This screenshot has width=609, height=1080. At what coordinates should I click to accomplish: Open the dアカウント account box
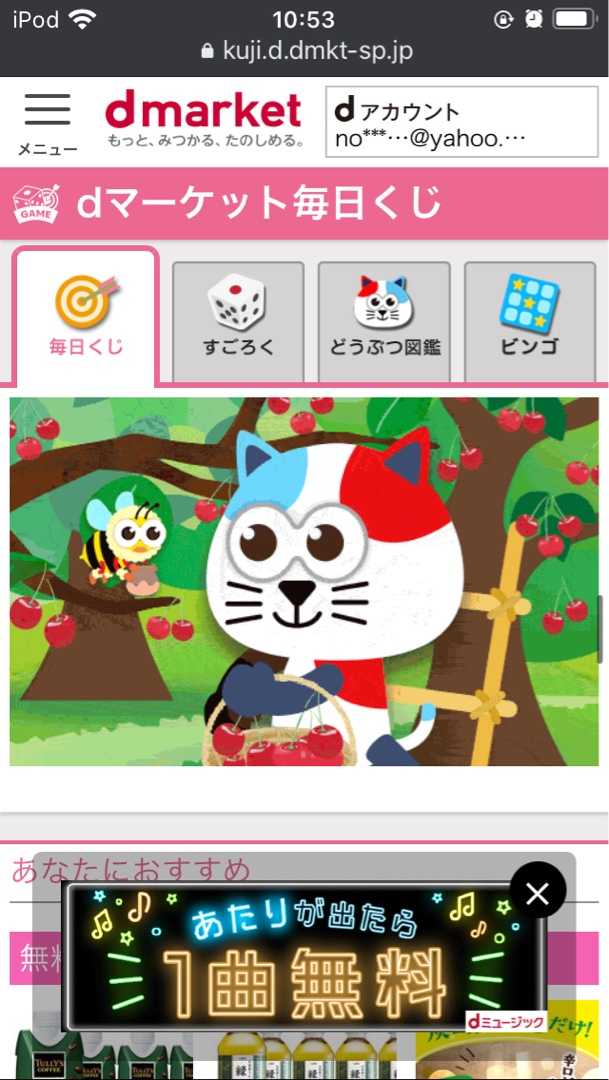point(461,123)
